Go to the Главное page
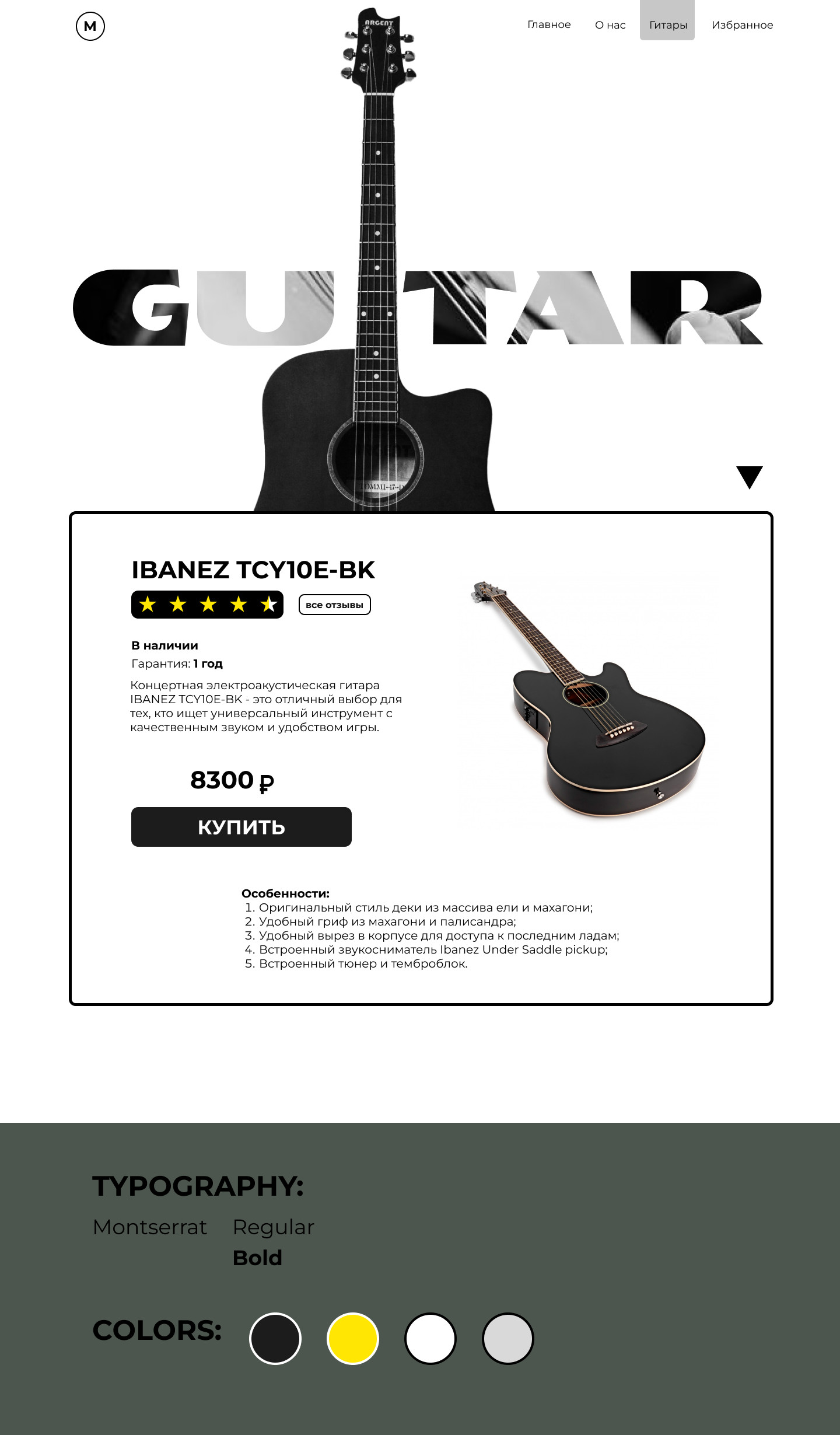 pos(549,25)
